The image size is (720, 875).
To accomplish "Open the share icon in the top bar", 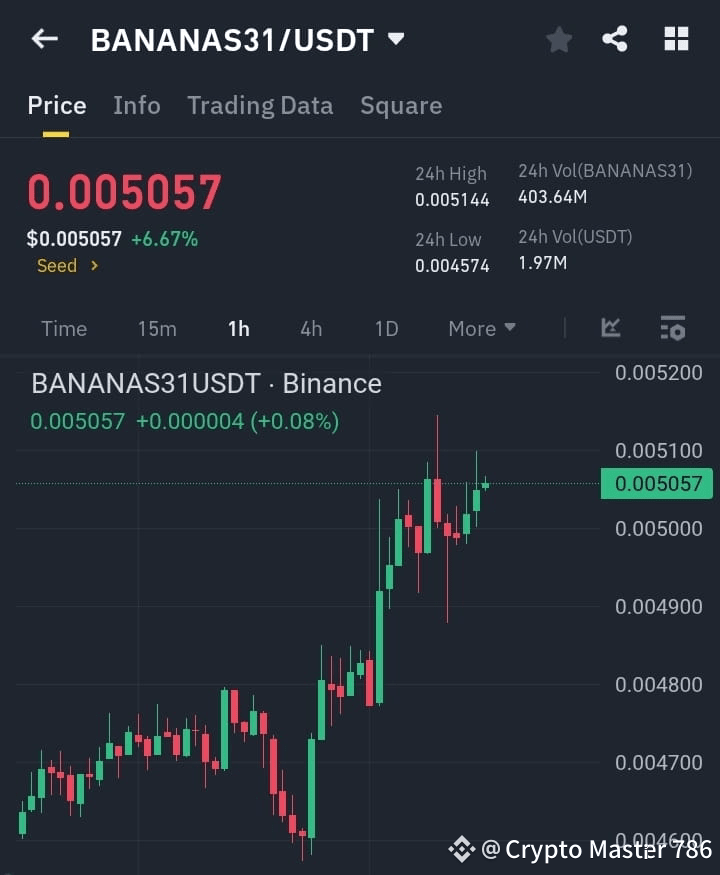I will pyautogui.click(x=615, y=39).
